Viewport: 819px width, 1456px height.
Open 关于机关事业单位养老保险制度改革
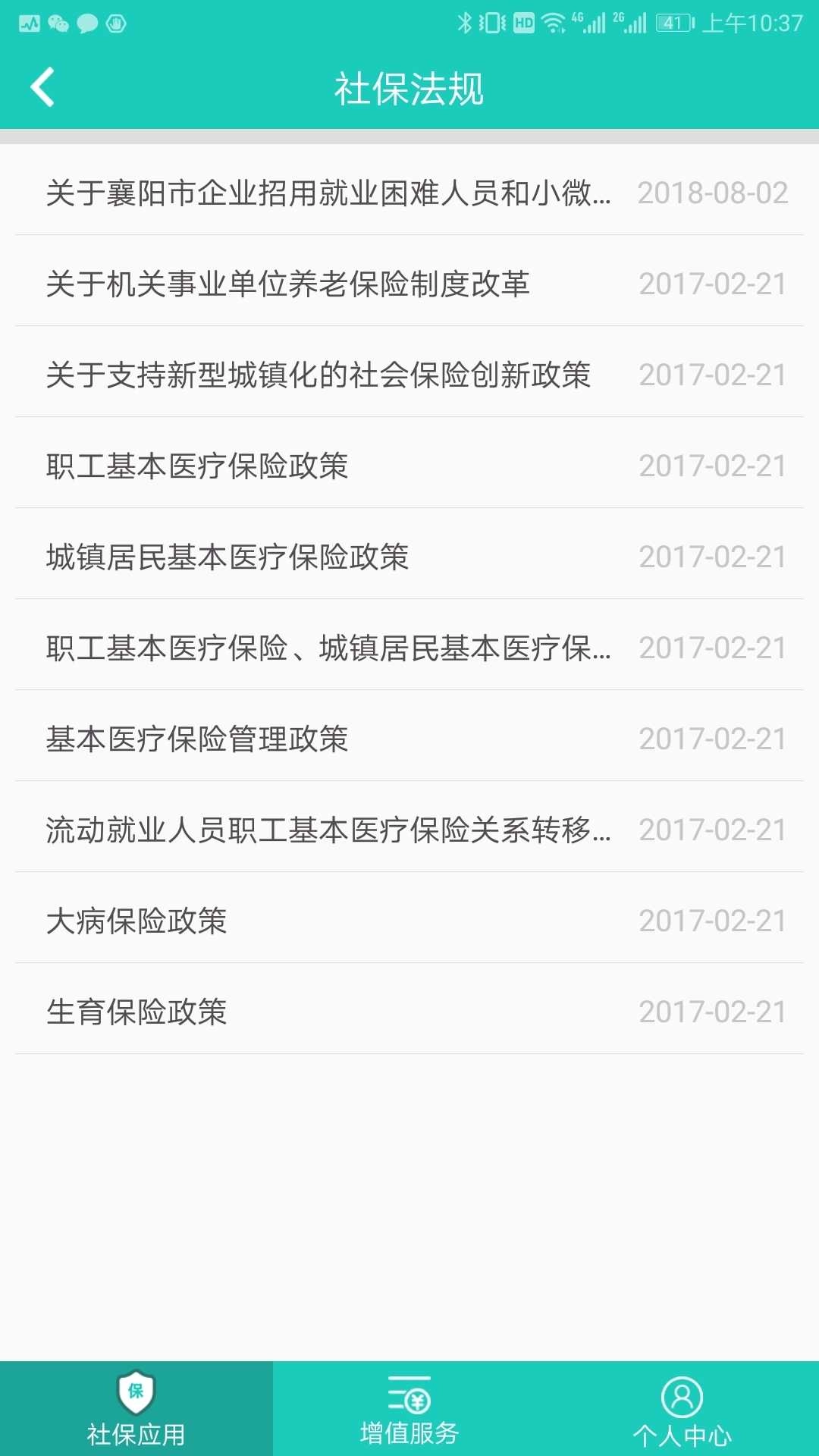288,284
